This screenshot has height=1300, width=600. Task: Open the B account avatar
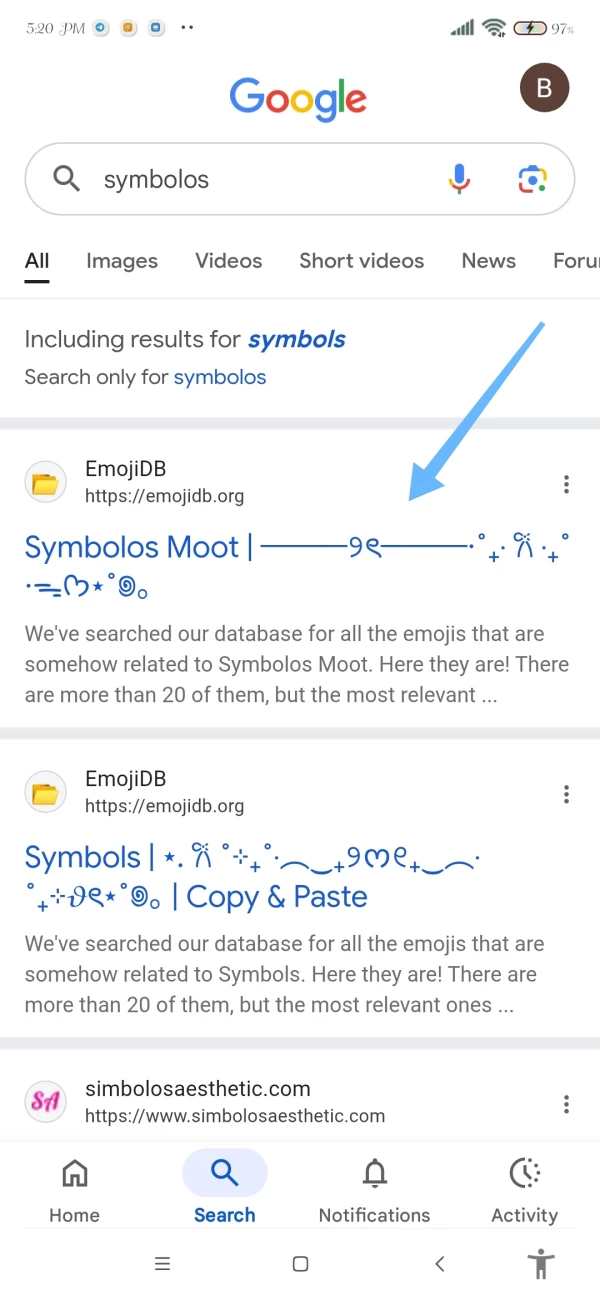pos(544,88)
